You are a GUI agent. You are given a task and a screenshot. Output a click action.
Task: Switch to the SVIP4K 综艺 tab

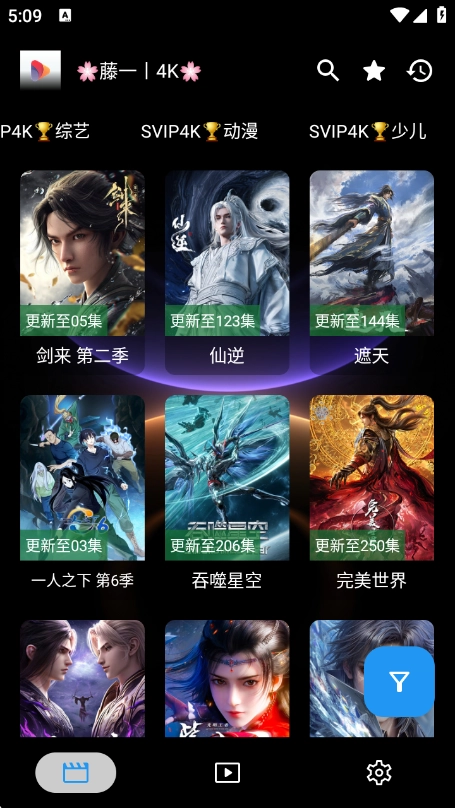(x=45, y=131)
